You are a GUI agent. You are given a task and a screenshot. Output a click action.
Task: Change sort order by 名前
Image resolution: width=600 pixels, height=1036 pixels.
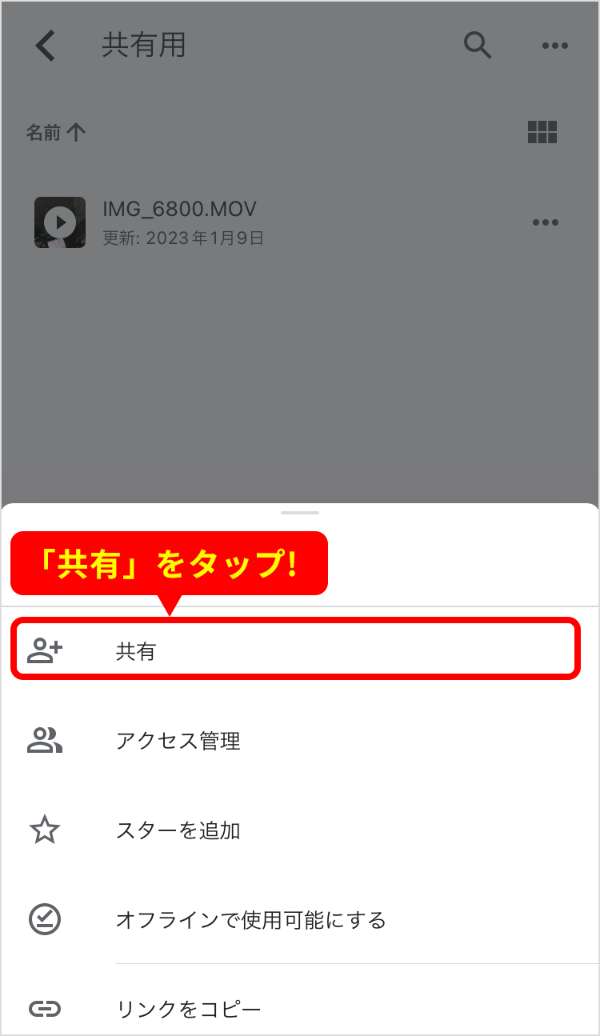tap(56, 132)
